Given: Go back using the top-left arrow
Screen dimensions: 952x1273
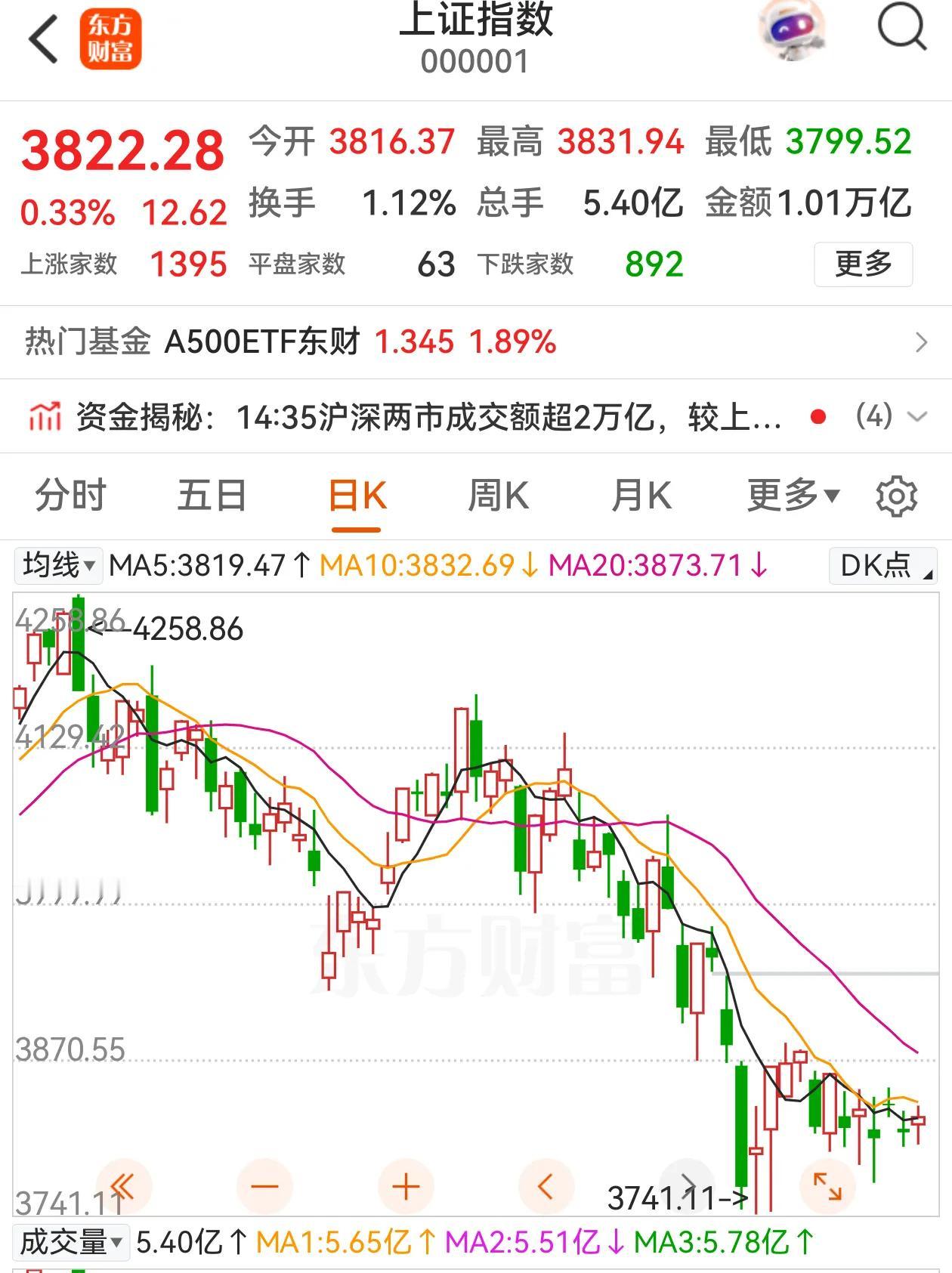Looking at the screenshot, I should coord(43,39).
